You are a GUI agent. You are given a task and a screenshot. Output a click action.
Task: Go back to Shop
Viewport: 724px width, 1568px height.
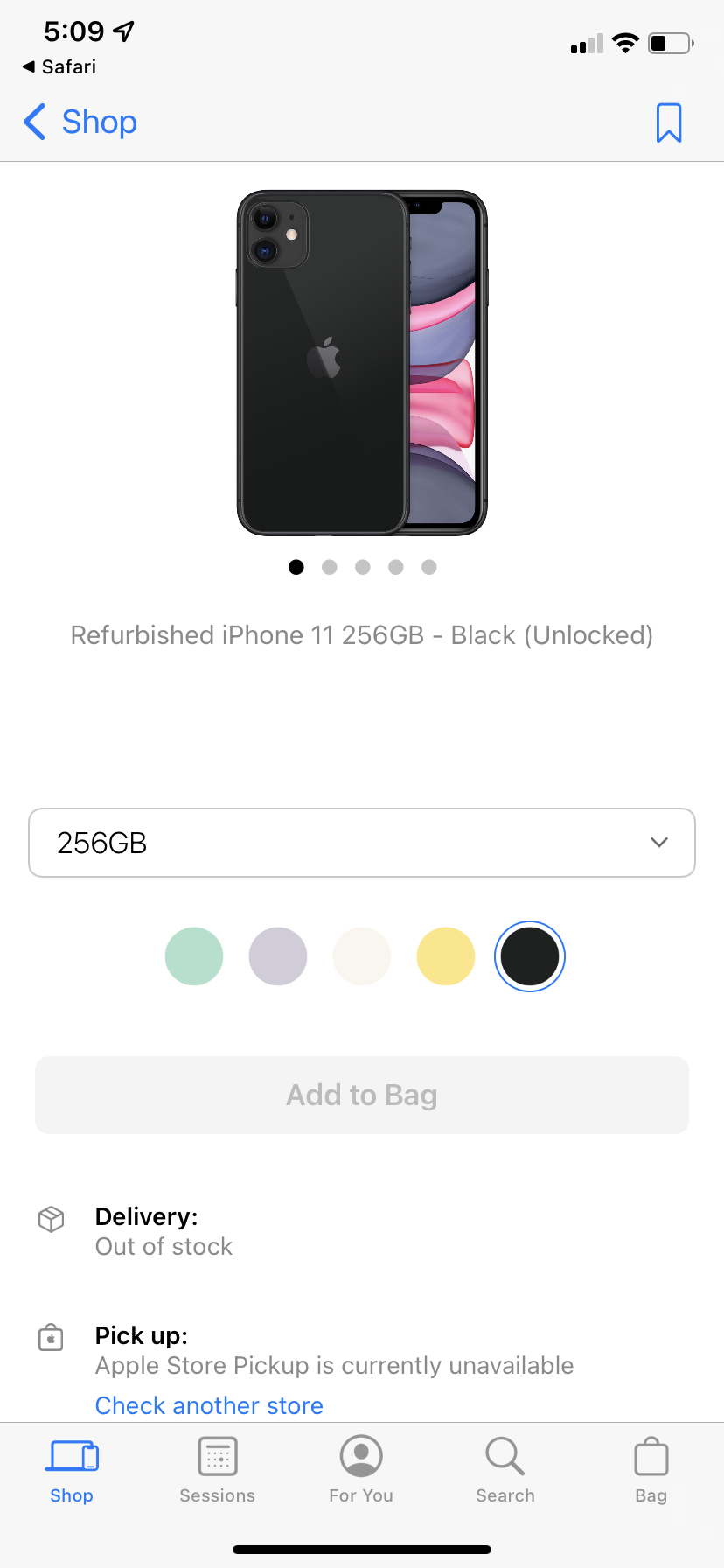(x=80, y=122)
